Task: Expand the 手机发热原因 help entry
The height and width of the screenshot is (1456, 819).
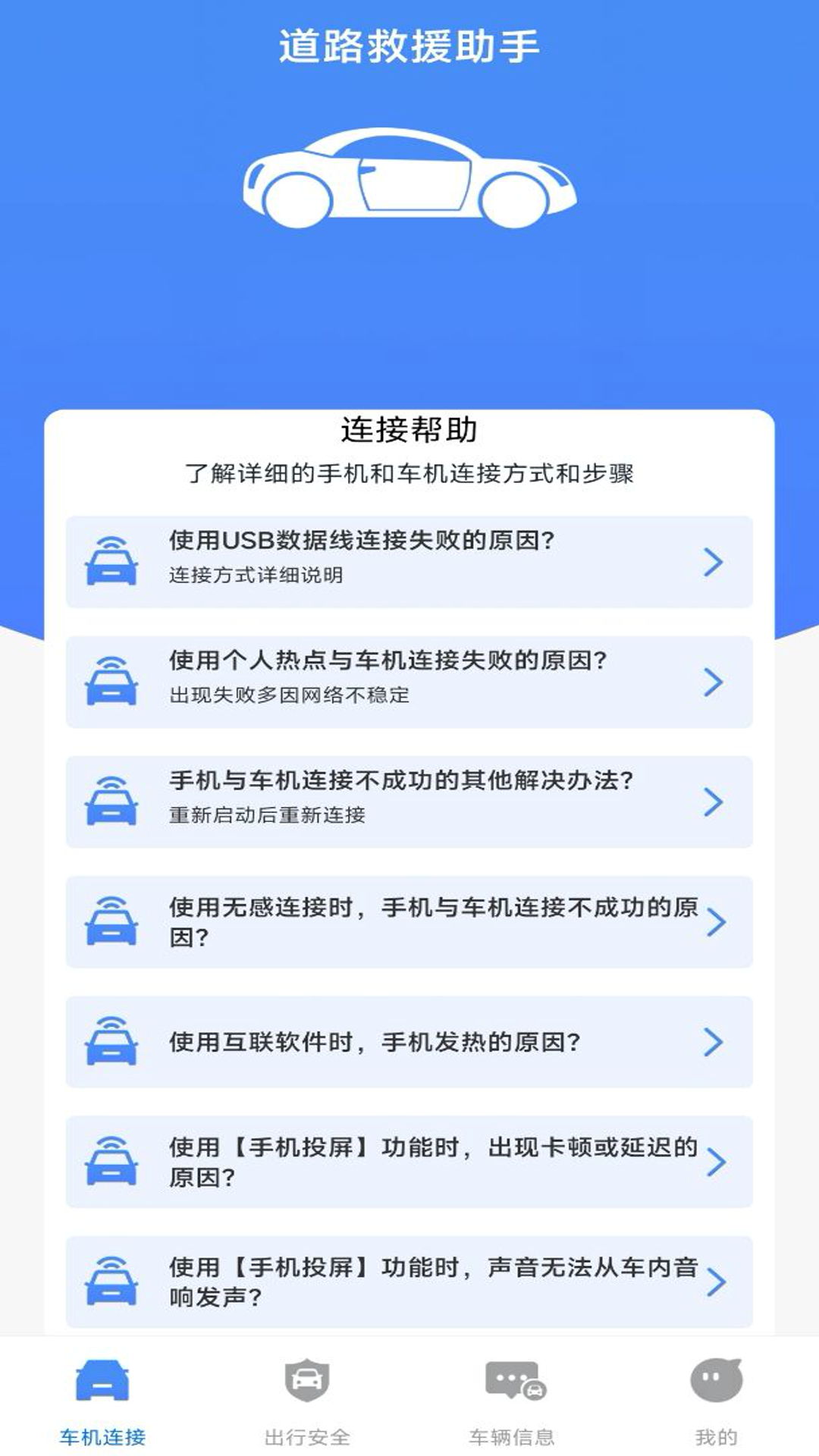Action: coord(409,1043)
